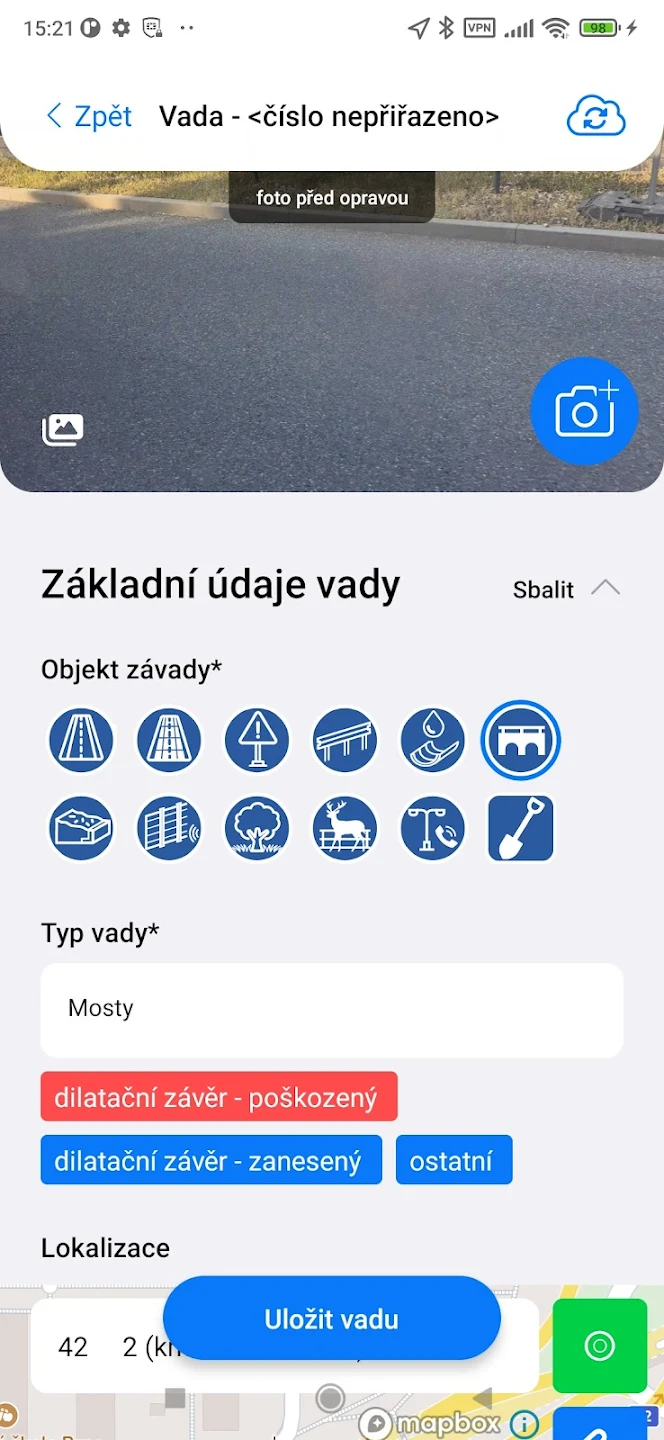Screen dimensions: 664x1440
Task: Add a photo with the camera button
Action: click(x=585, y=411)
